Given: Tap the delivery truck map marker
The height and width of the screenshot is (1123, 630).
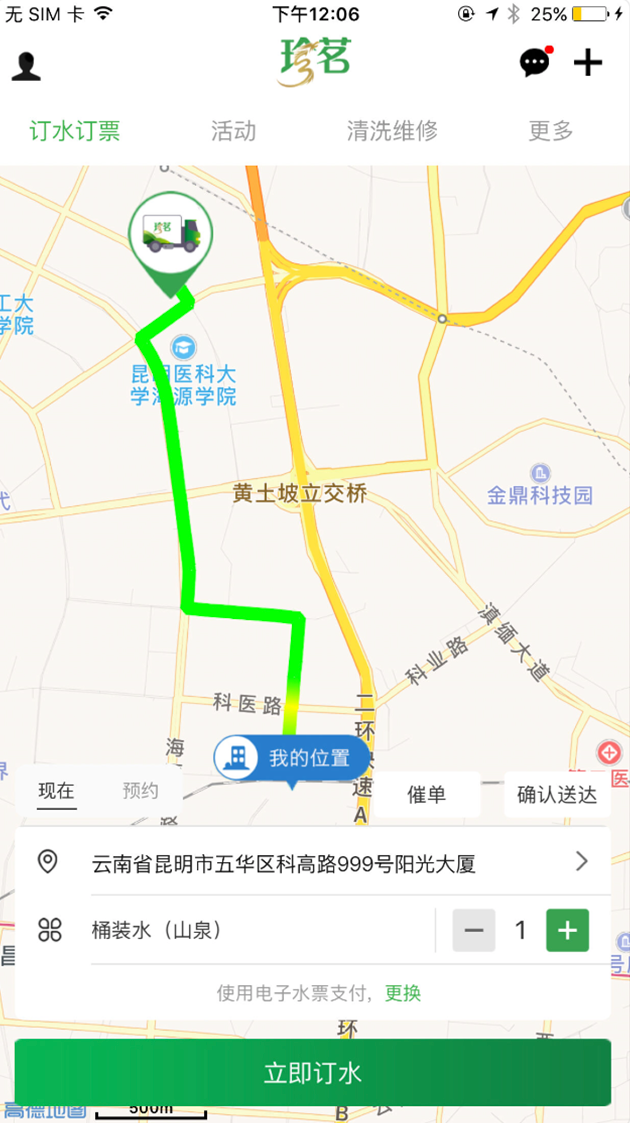Looking at the screenshot, I should pos(170,235).
